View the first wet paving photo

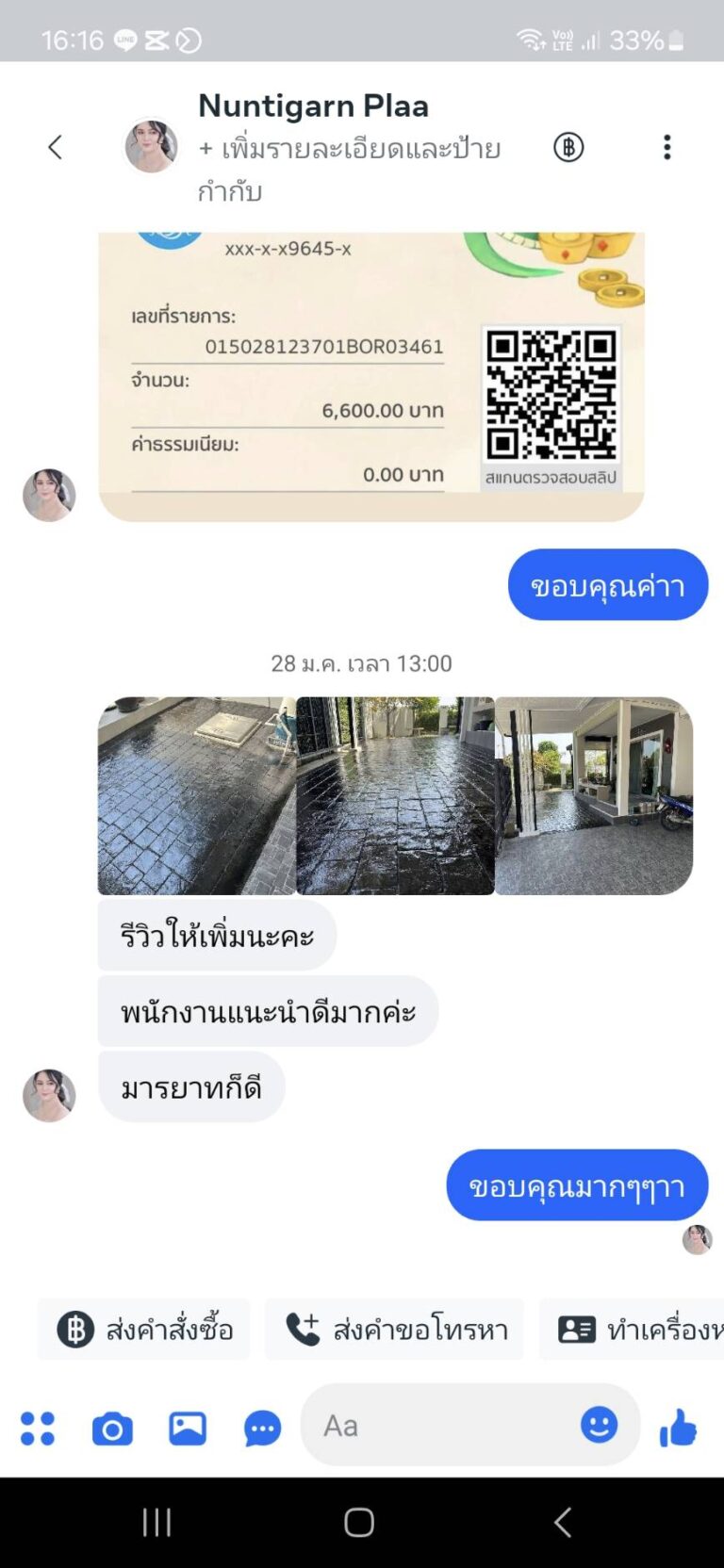tap(196, 795)
